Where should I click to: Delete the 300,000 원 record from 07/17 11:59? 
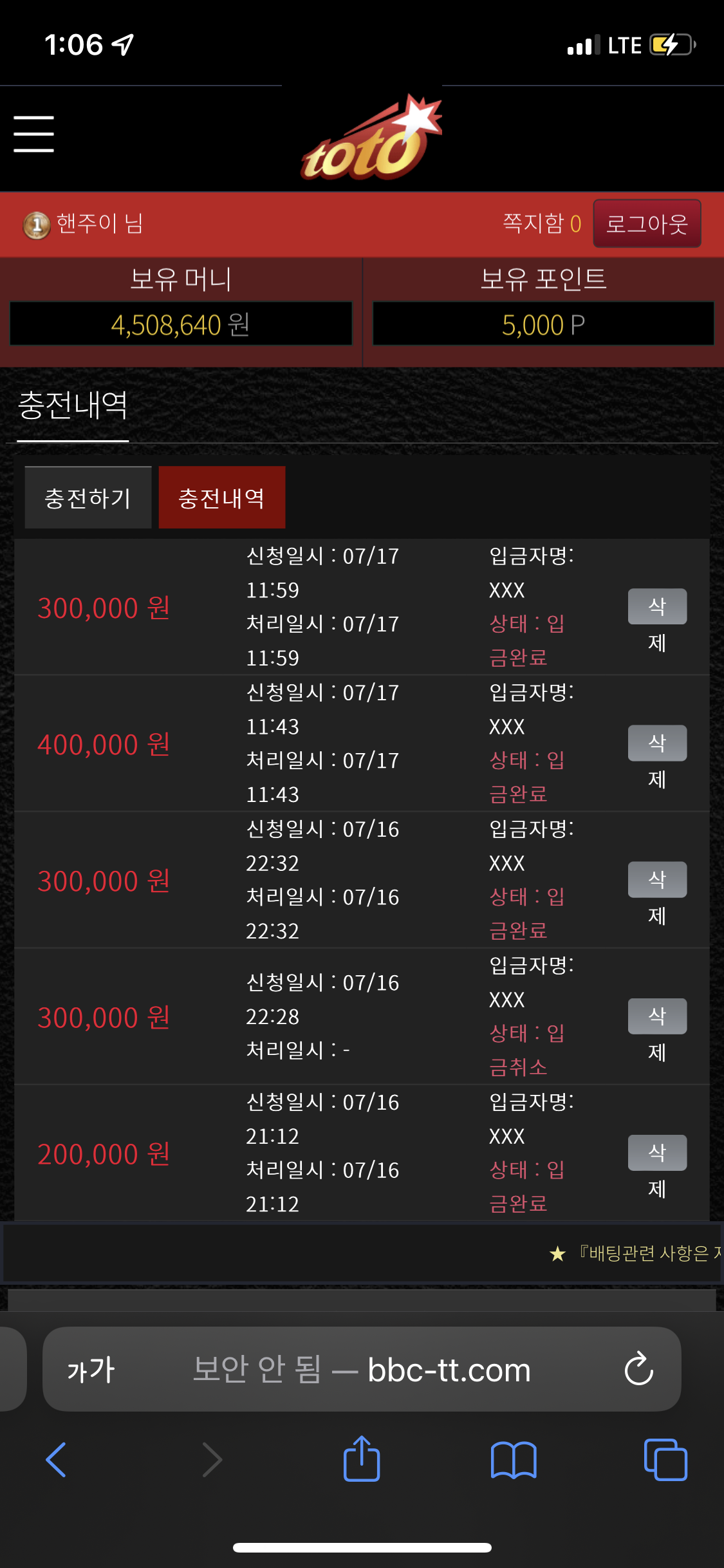(657, 607)
